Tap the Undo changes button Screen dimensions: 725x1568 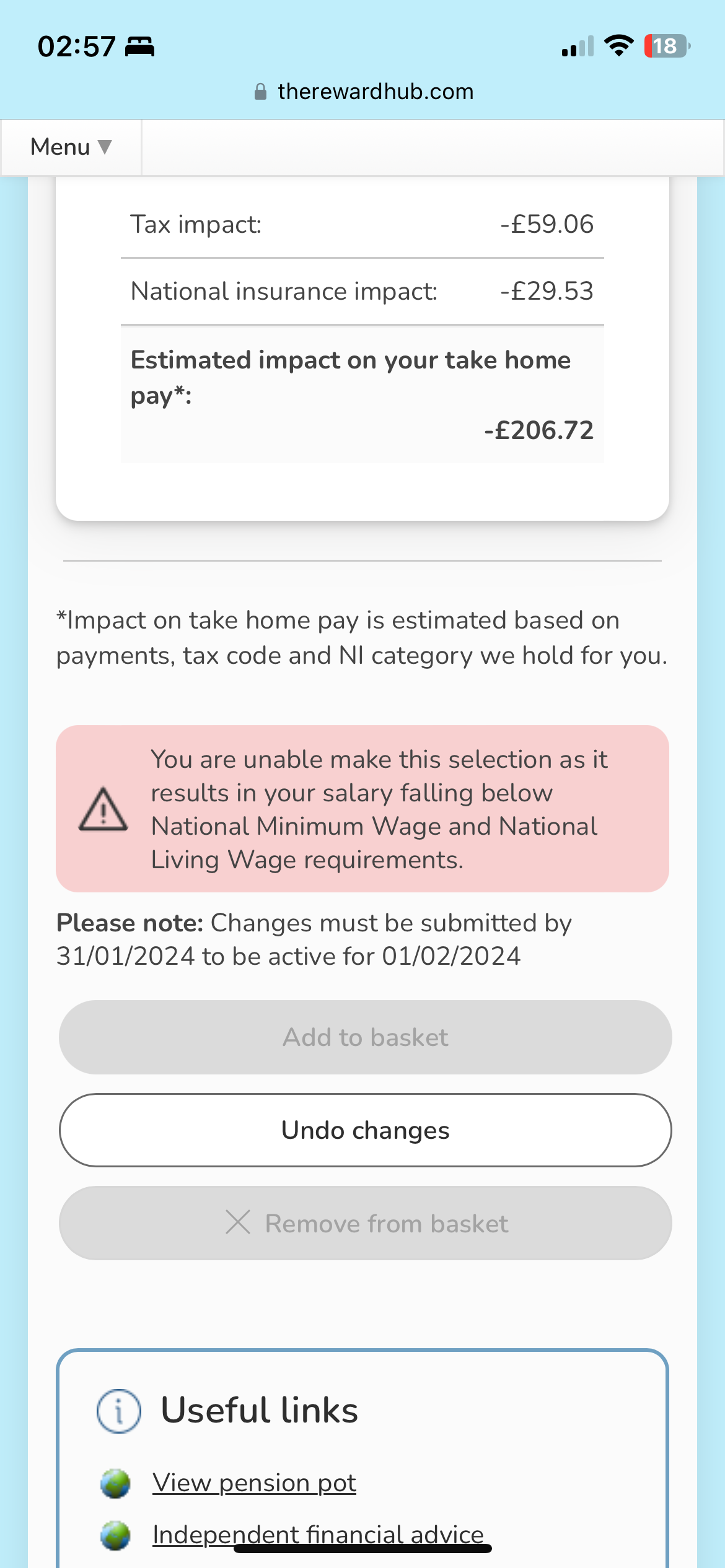pyautogui.click(x=365, y=1130)
